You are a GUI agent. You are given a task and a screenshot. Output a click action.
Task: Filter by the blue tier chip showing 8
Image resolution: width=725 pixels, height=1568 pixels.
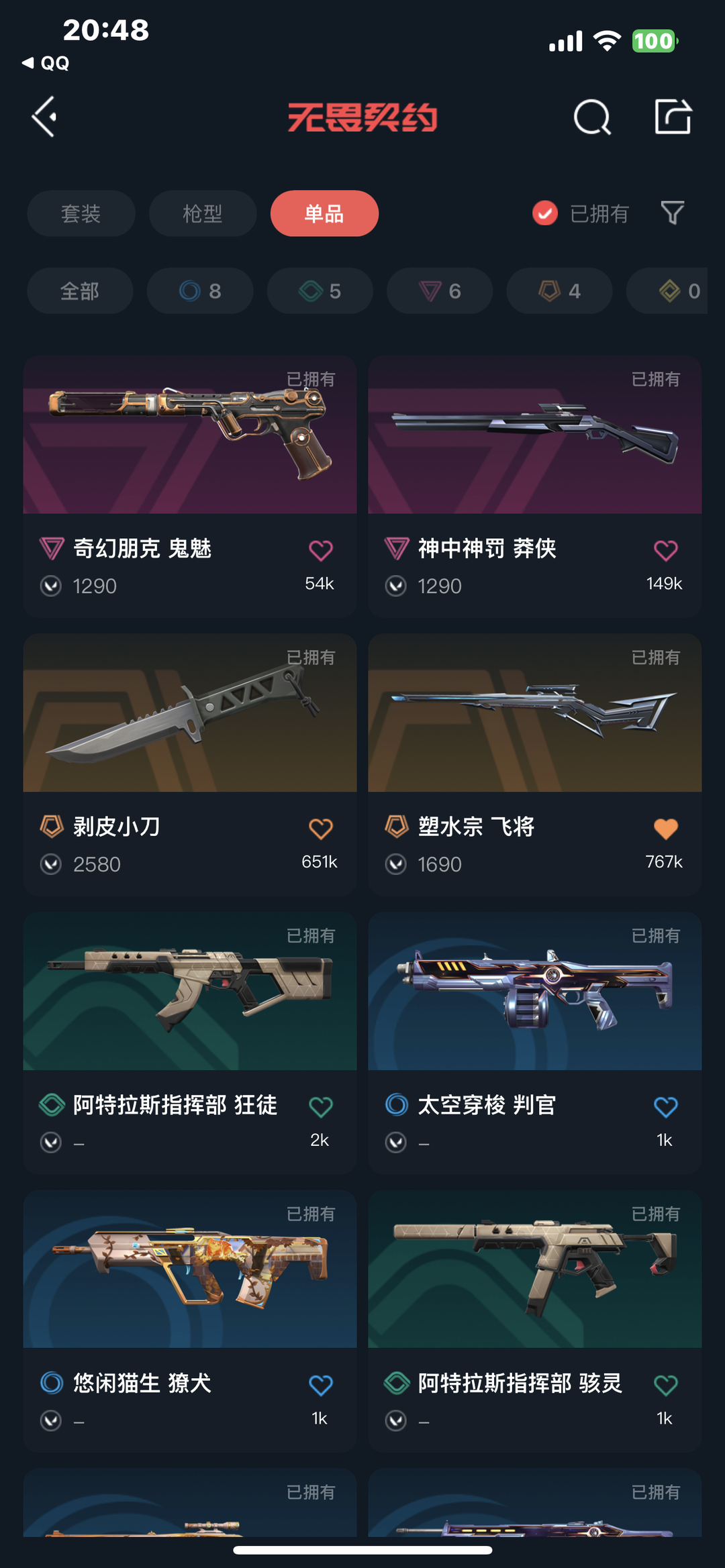pos(200,291)
